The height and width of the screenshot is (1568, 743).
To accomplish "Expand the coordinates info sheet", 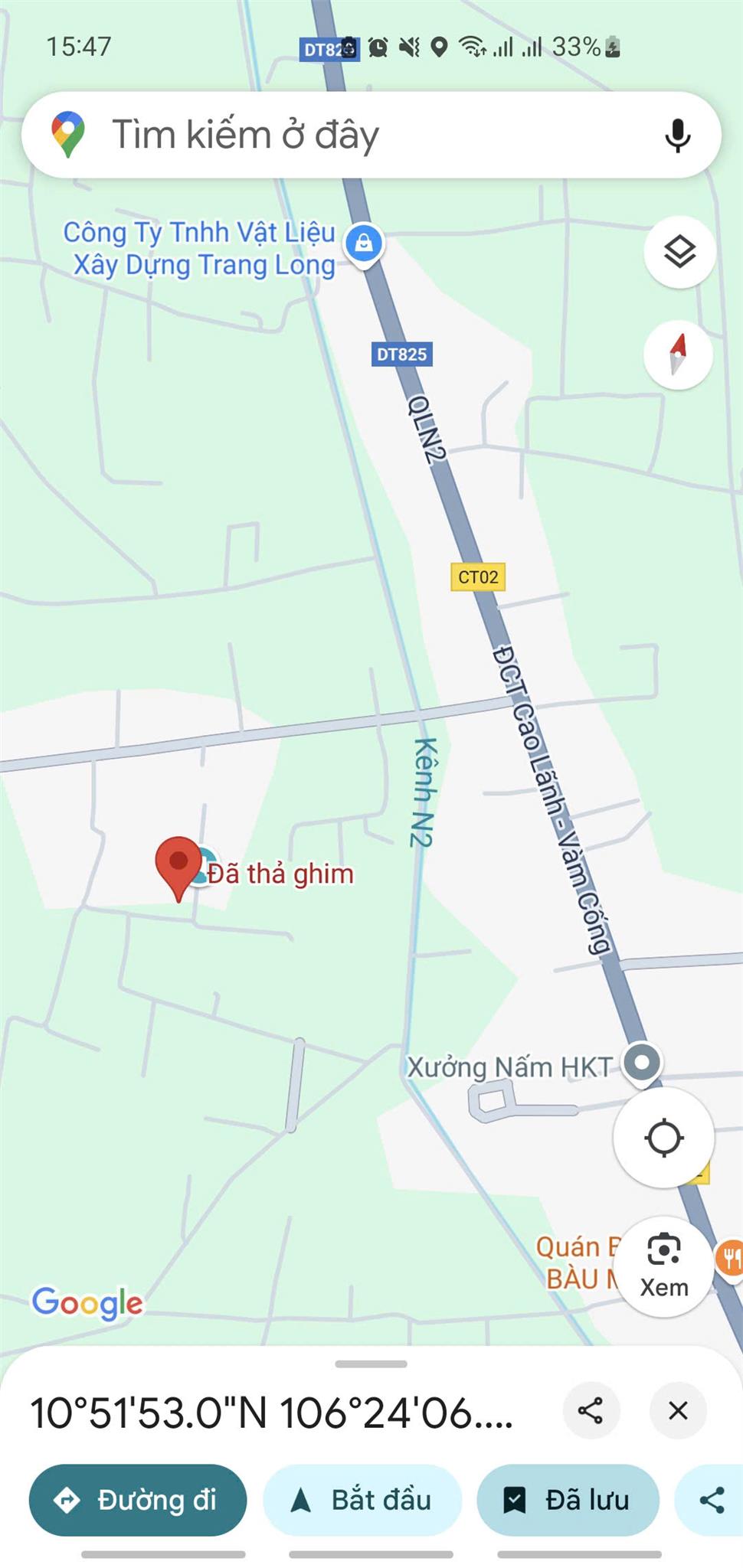I will coord(371,1364).
